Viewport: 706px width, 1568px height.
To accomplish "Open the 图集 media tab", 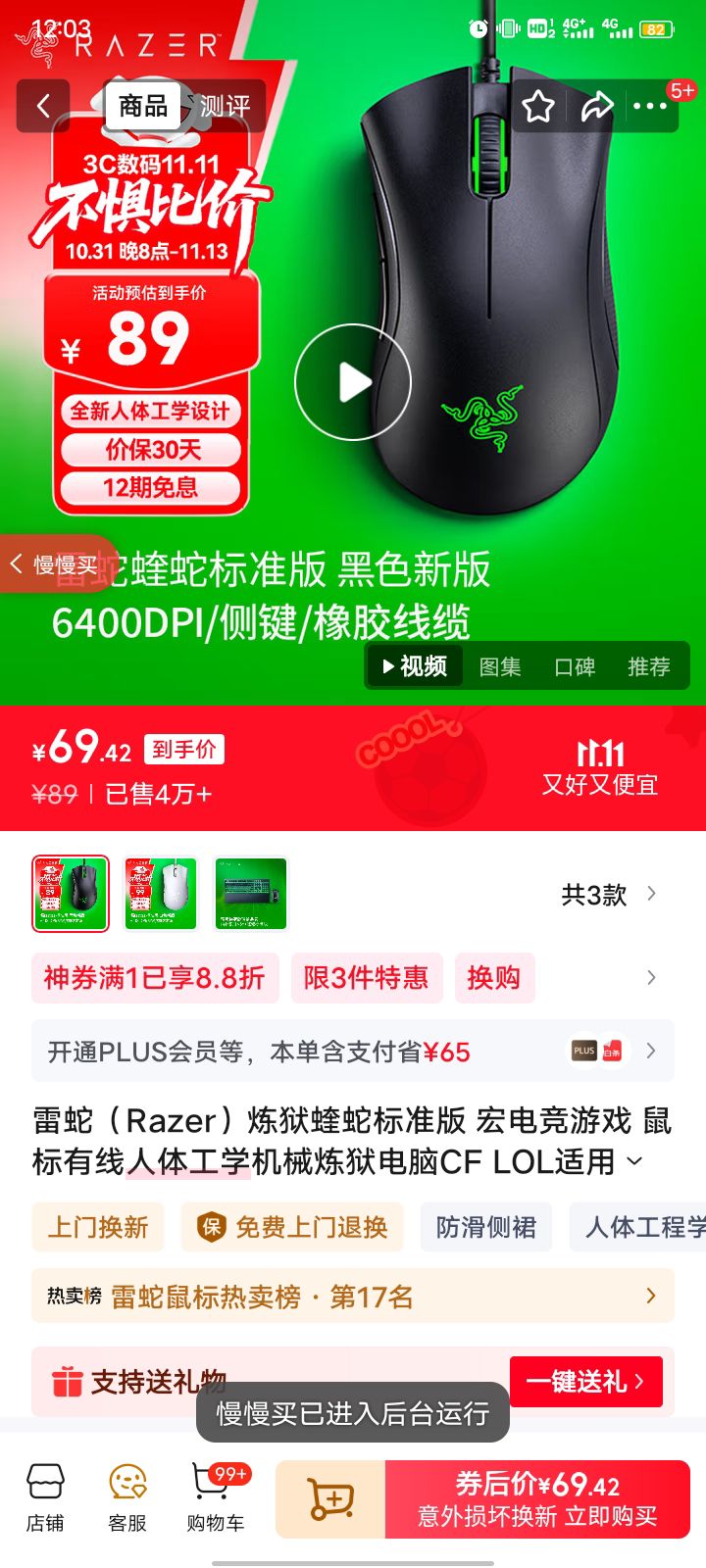I will pyautogui.click(x=500, y=665).
